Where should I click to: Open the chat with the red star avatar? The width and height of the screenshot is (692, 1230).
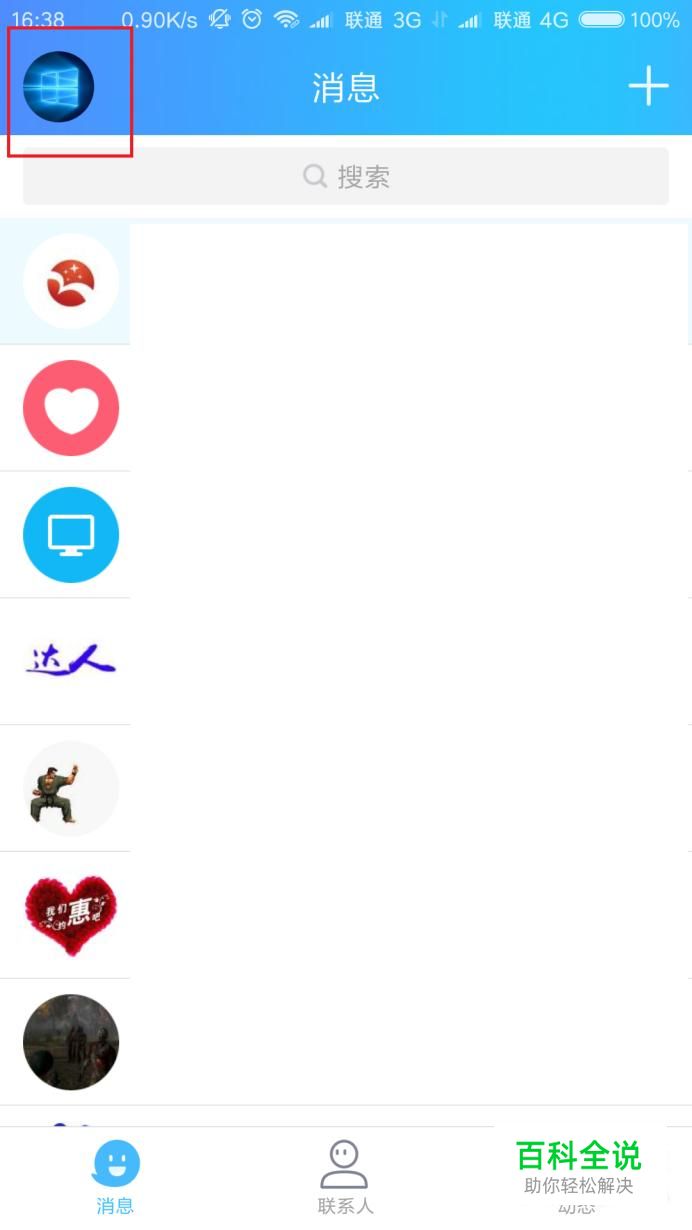point(71,282)
